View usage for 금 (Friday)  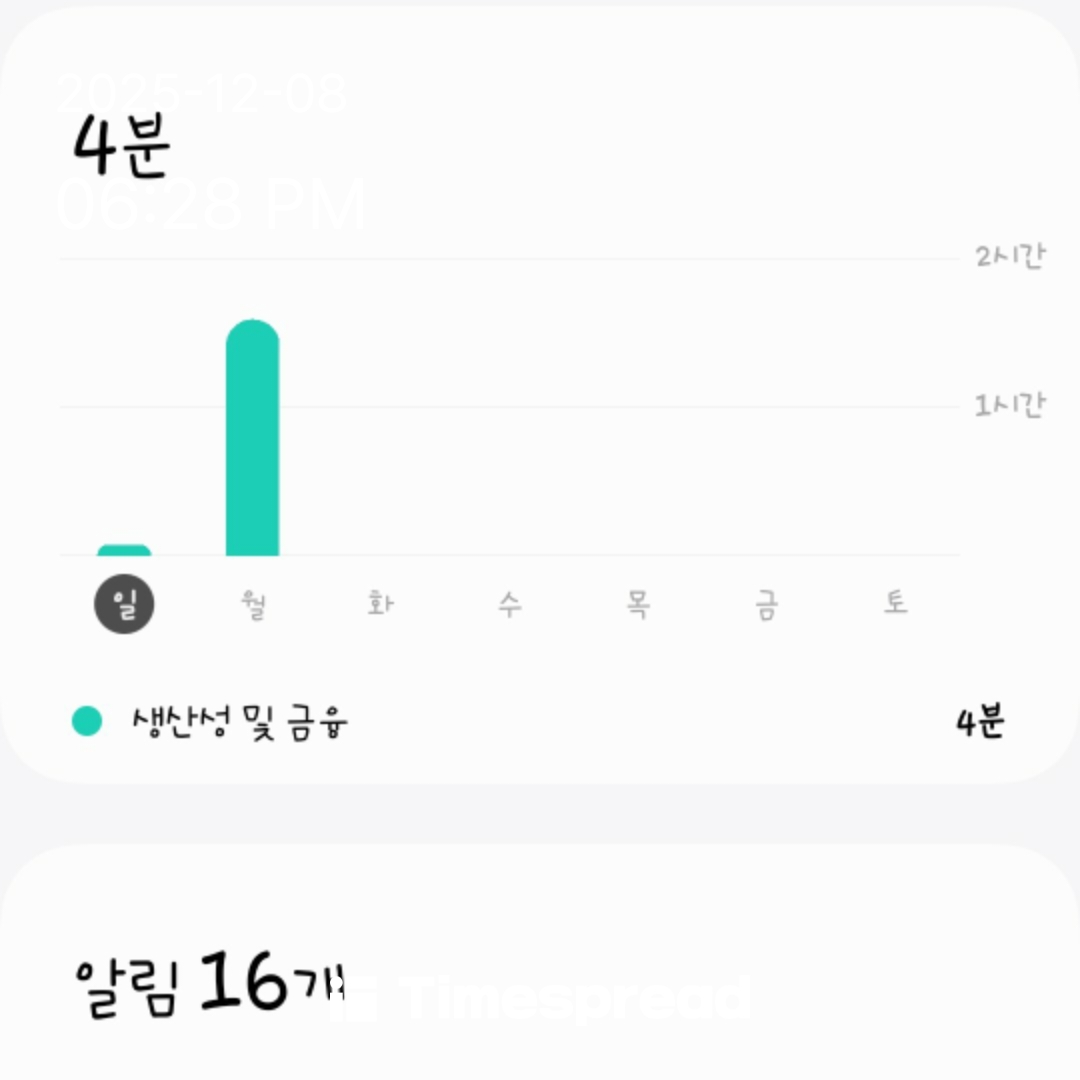tap(767, 604)
